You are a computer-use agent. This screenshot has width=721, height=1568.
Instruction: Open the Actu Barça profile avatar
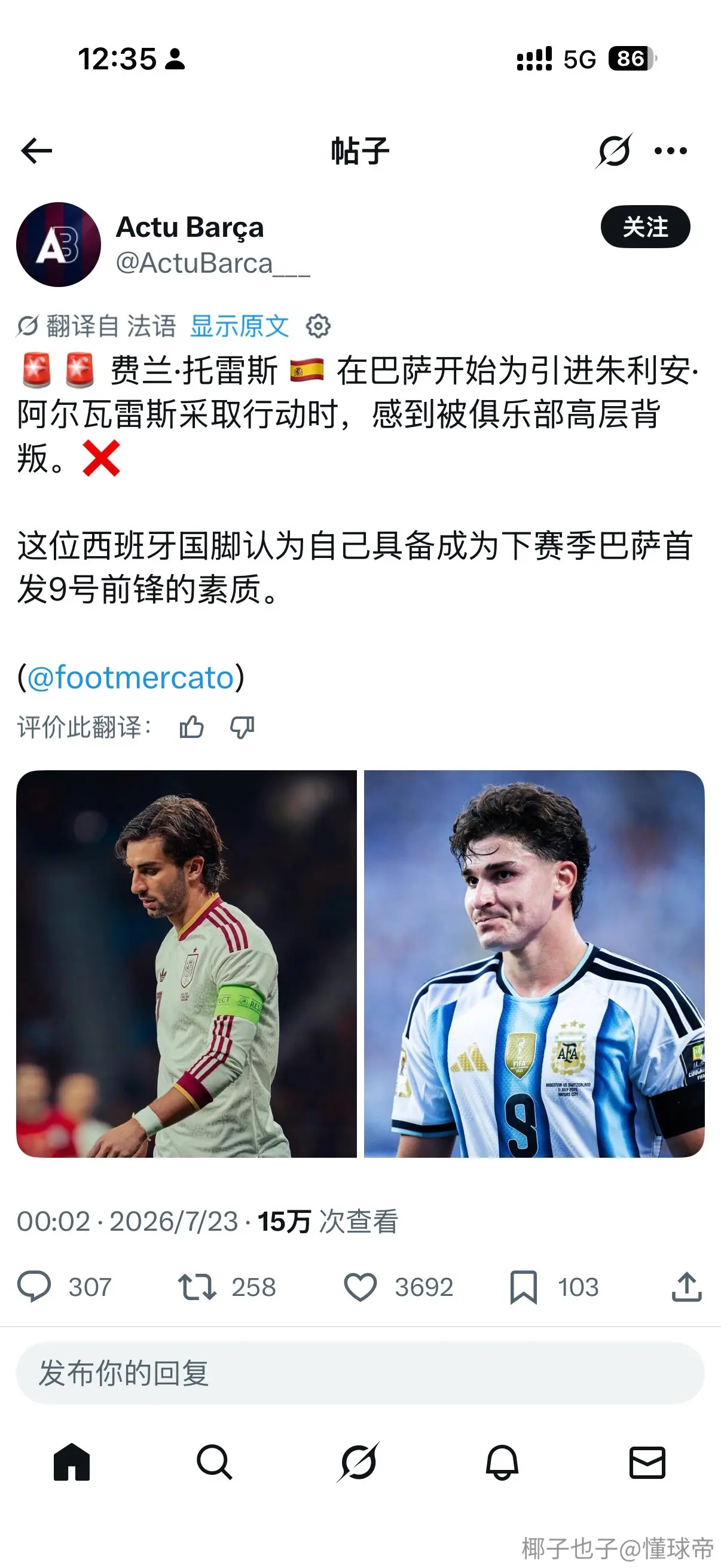point(59,244)
